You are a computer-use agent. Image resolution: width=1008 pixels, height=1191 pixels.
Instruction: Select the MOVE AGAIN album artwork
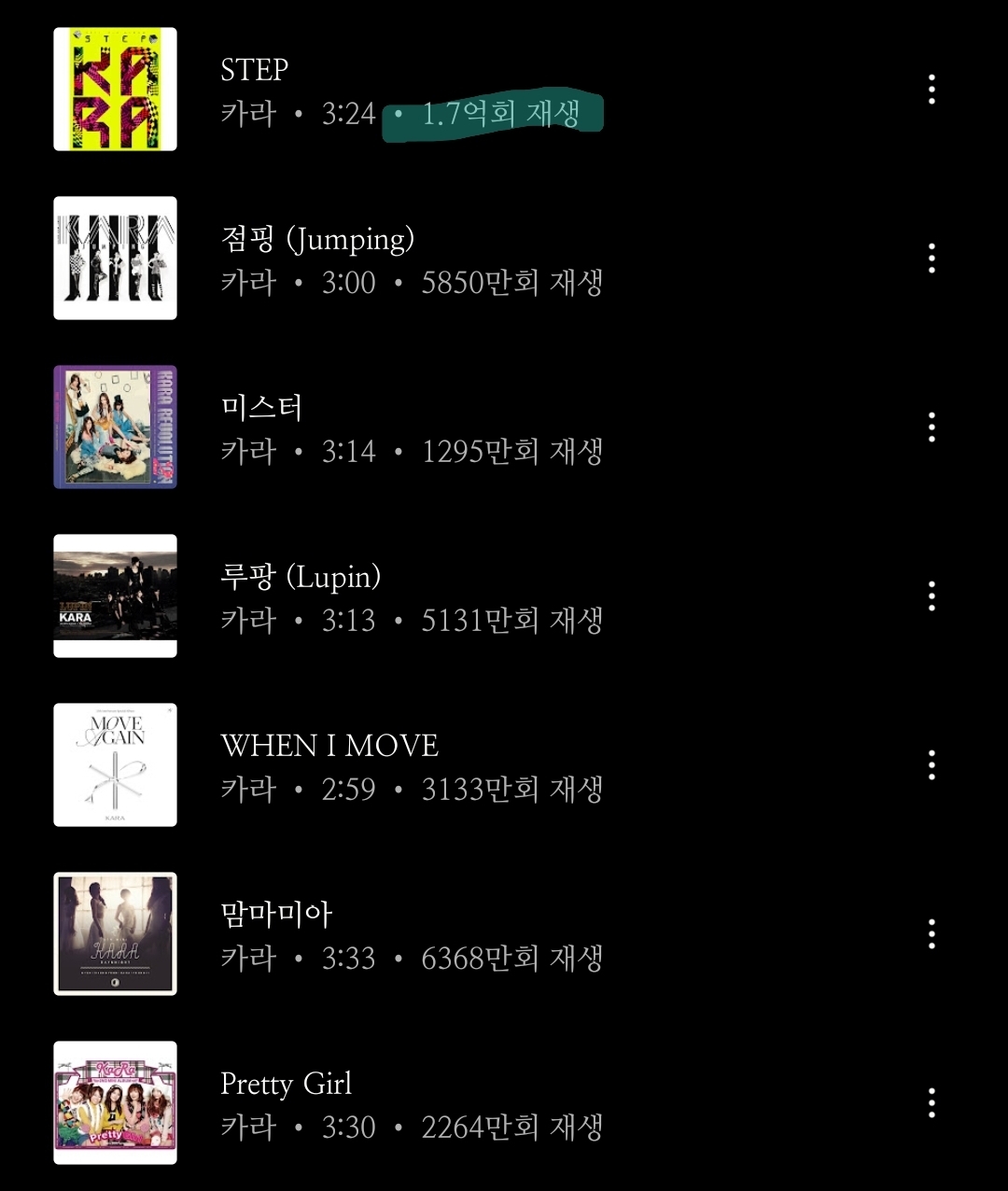(x=114, y=764)
